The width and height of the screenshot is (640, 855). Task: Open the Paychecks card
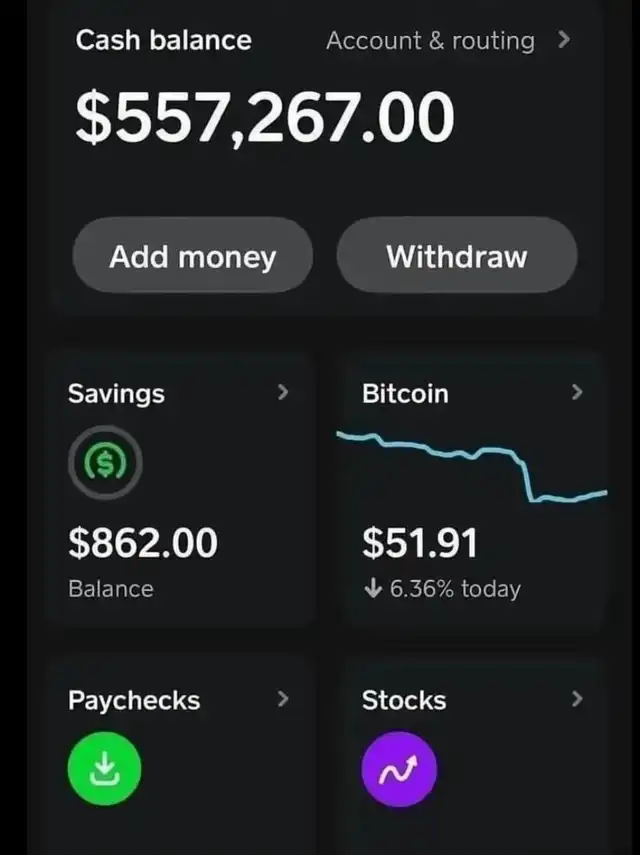[179, 750]
